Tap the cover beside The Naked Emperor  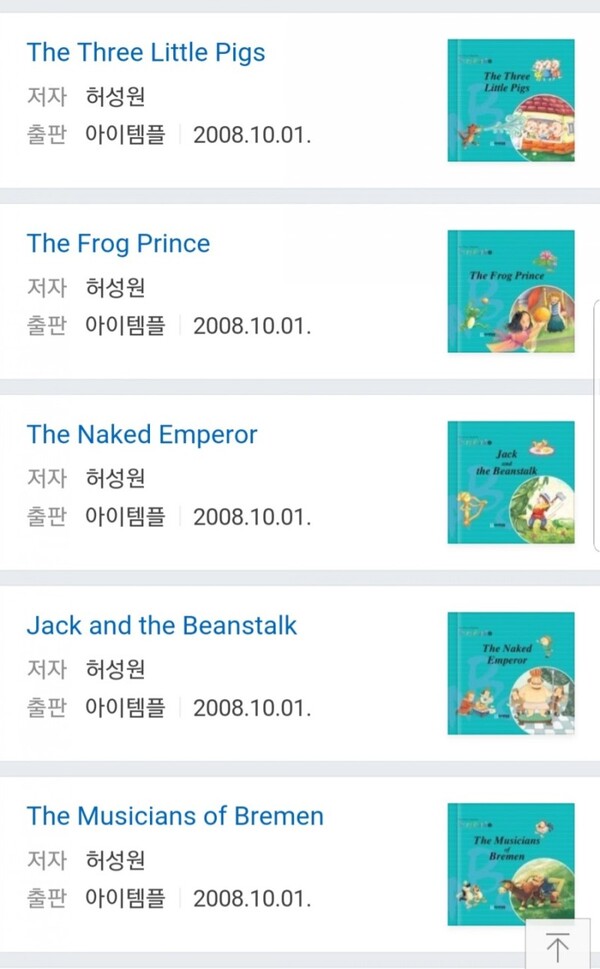511,482
